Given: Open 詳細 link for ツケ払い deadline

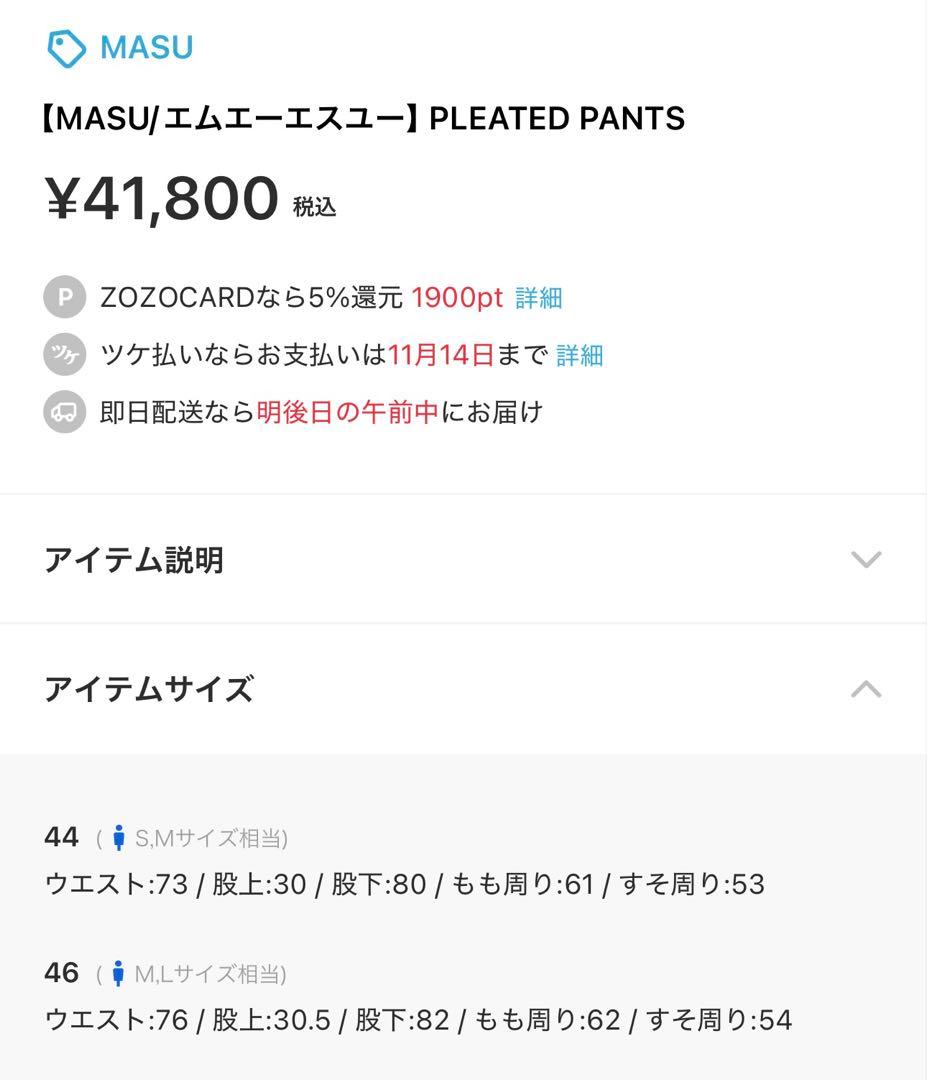Looking at the screenshot, I should [x=580, y=355].
